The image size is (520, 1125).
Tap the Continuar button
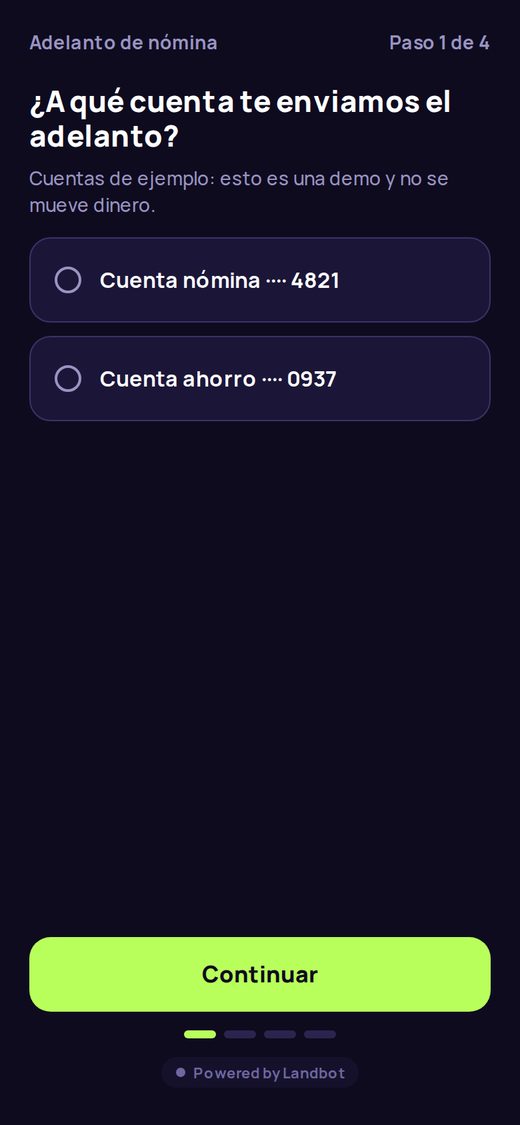pyautogui.click(x=260, y=974)
